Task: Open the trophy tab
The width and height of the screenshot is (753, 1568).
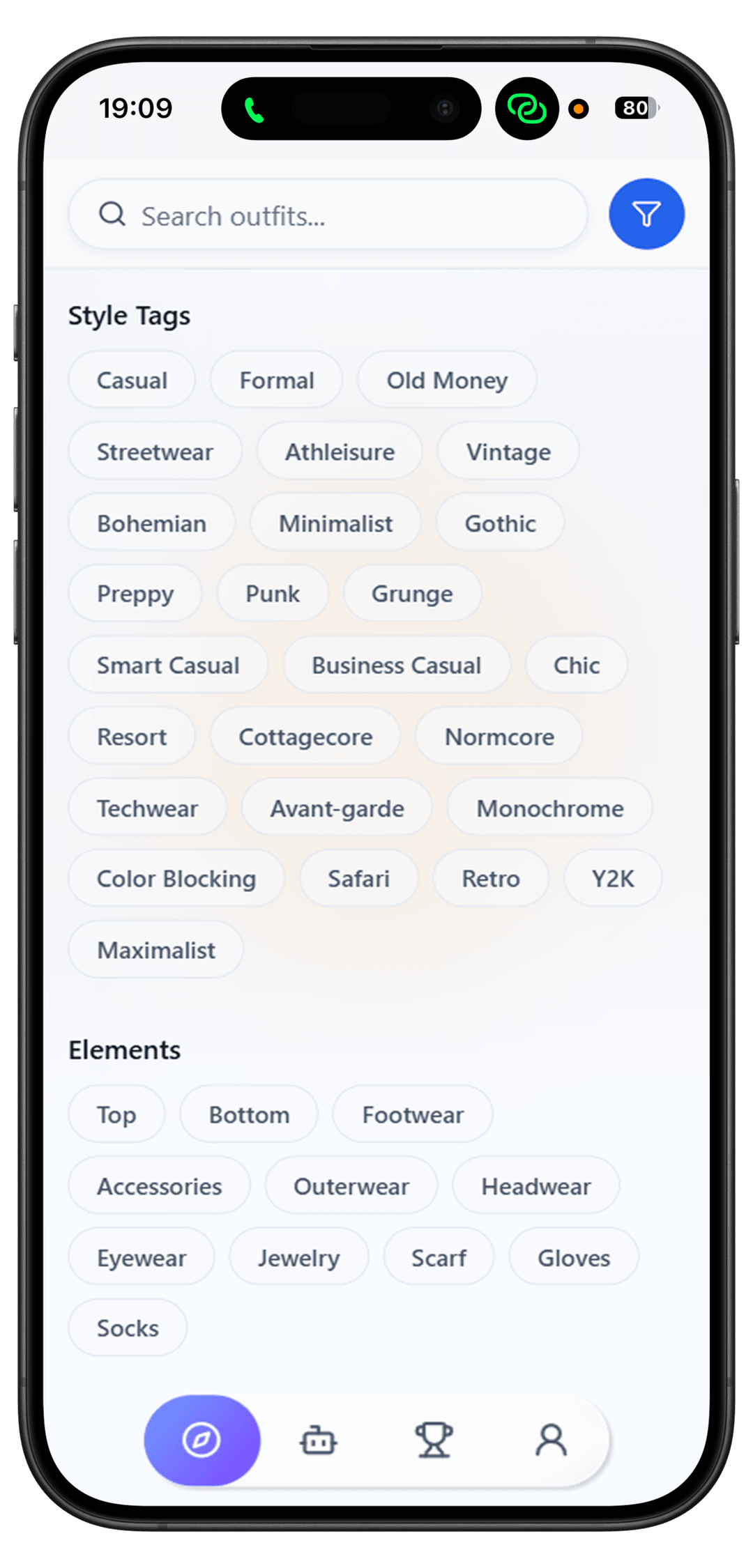Action: [434, 1440]
